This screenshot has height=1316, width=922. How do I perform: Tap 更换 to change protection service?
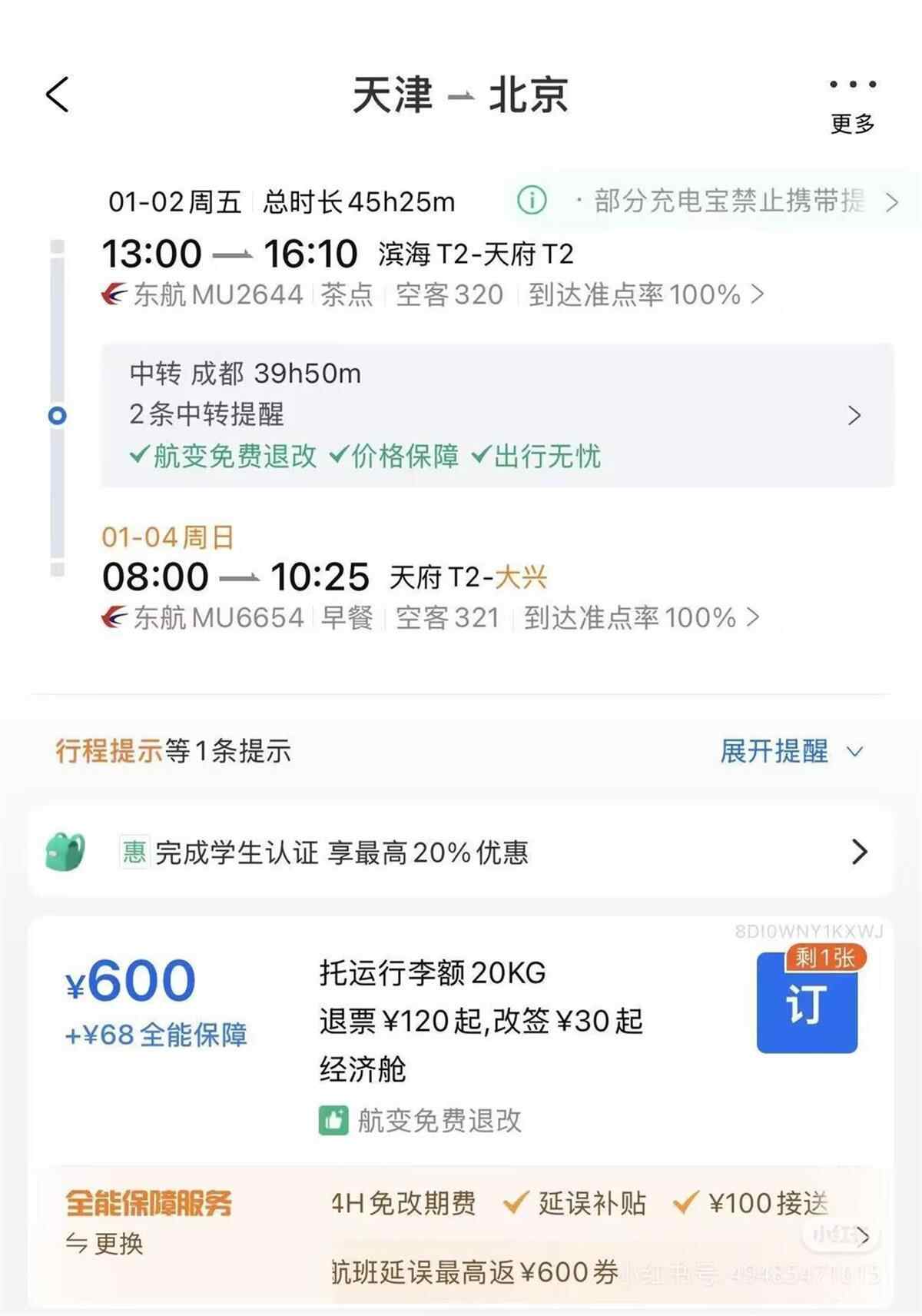105,1244
